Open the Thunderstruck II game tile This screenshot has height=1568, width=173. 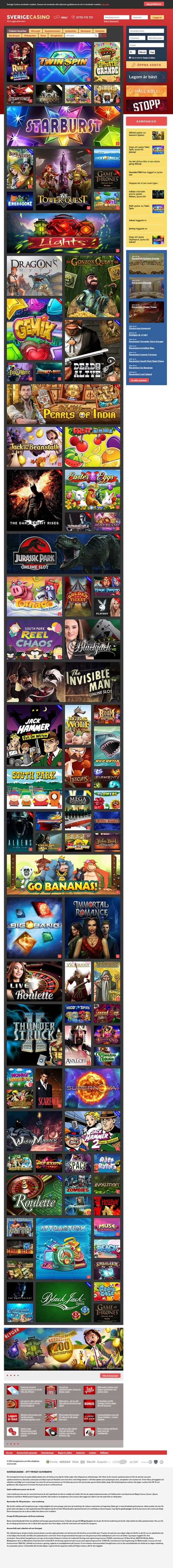tap(34, 1034)
